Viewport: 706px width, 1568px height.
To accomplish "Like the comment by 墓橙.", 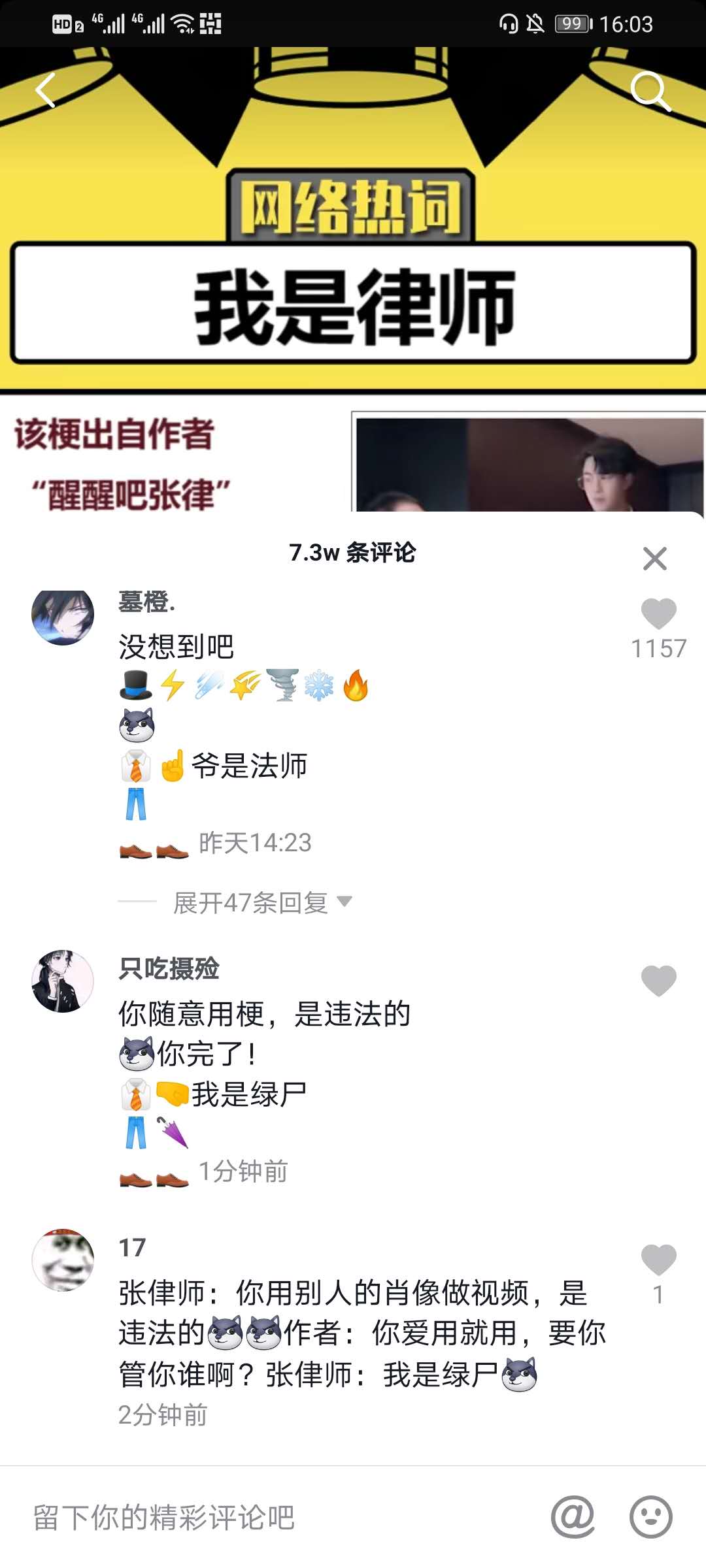I will click(658, 614).
